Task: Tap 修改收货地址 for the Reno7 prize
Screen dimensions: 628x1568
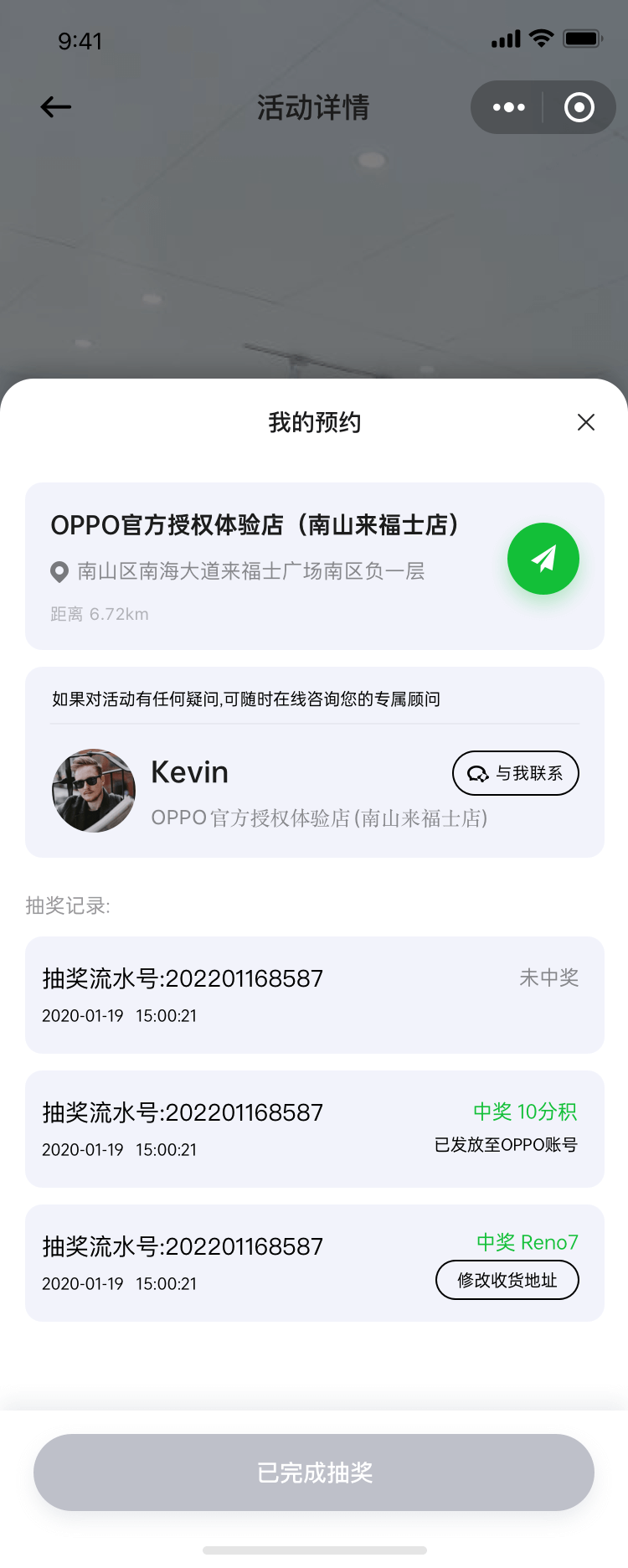Action: 507,1280
